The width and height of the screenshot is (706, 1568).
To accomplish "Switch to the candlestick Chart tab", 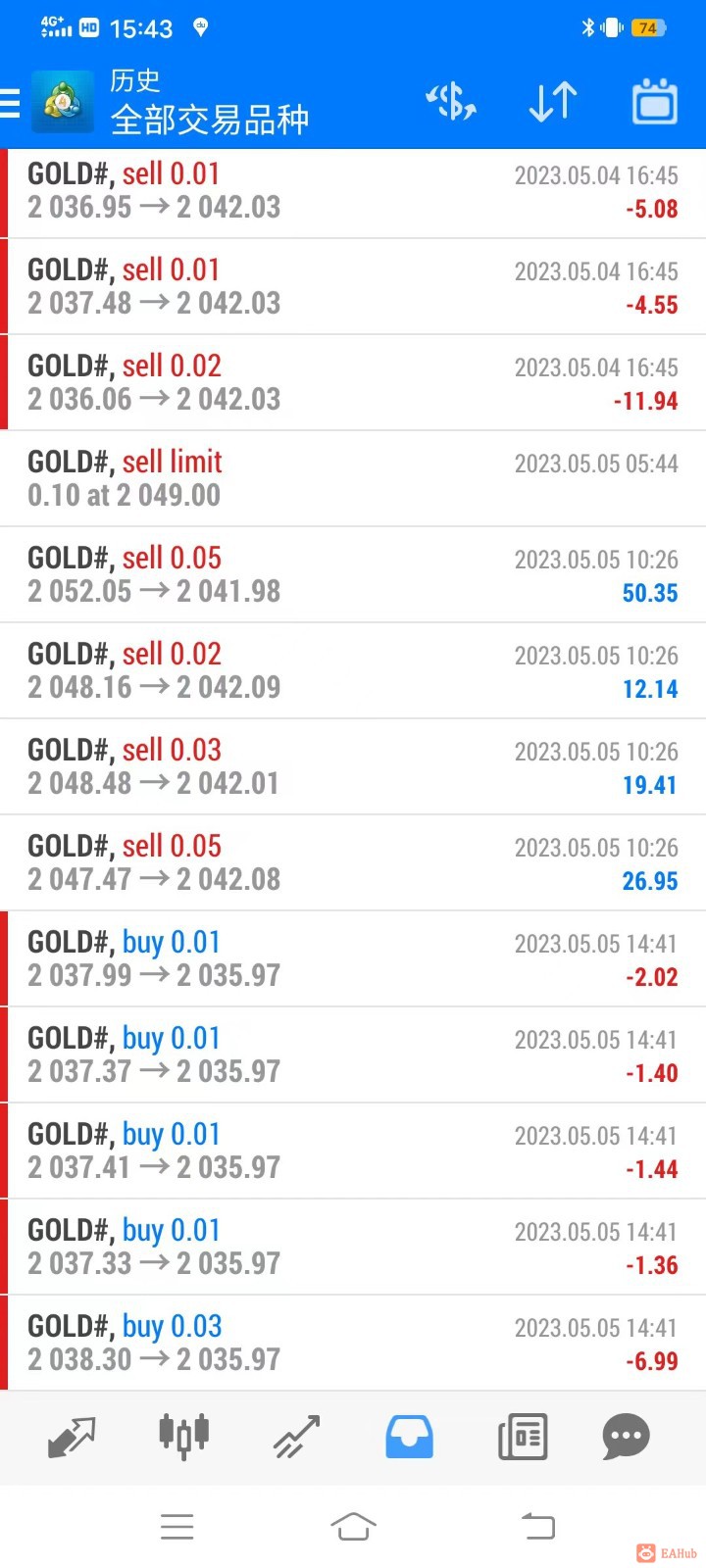I will [x=184, y=1437].
